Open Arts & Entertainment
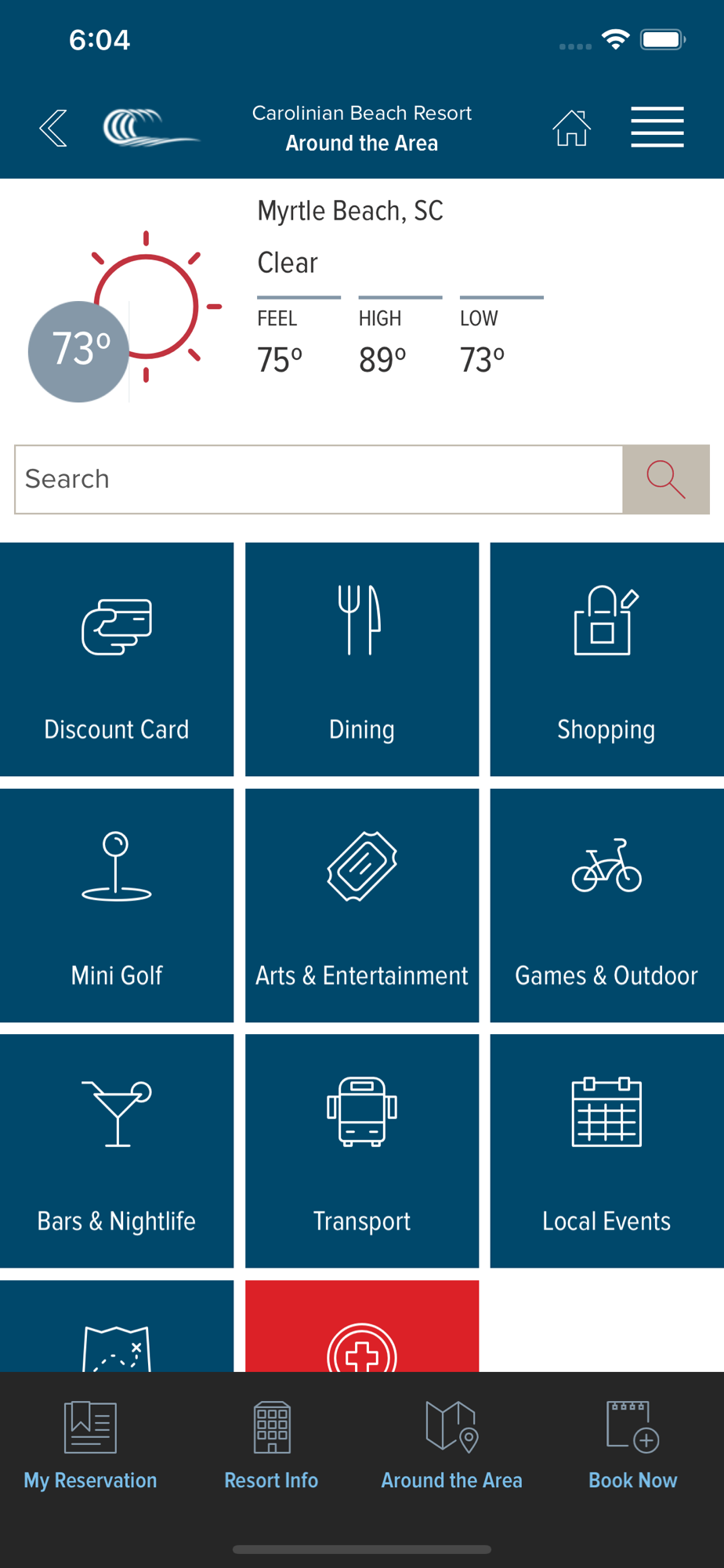Screen dimensions: 724x1568 362,906
